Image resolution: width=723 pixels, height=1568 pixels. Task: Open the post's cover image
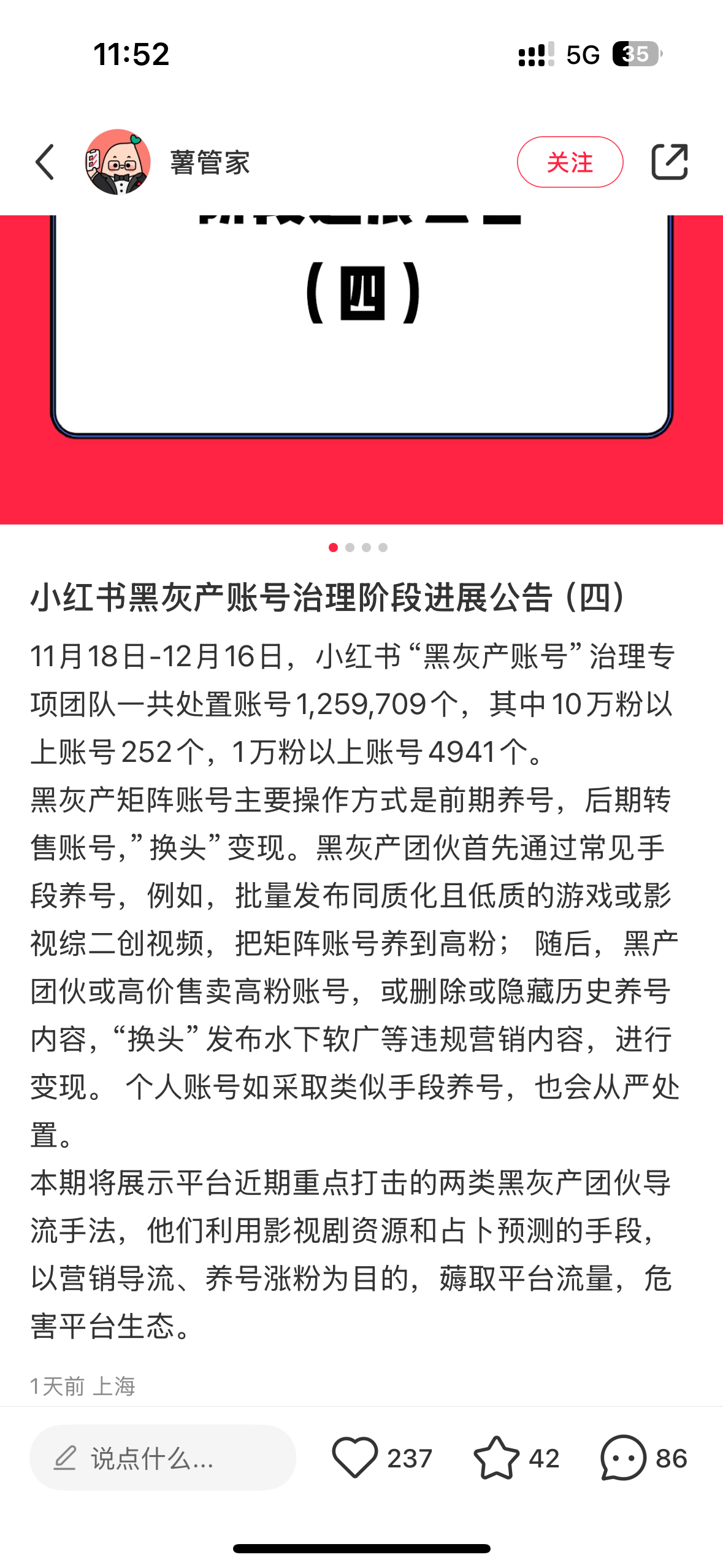point(361,368)
